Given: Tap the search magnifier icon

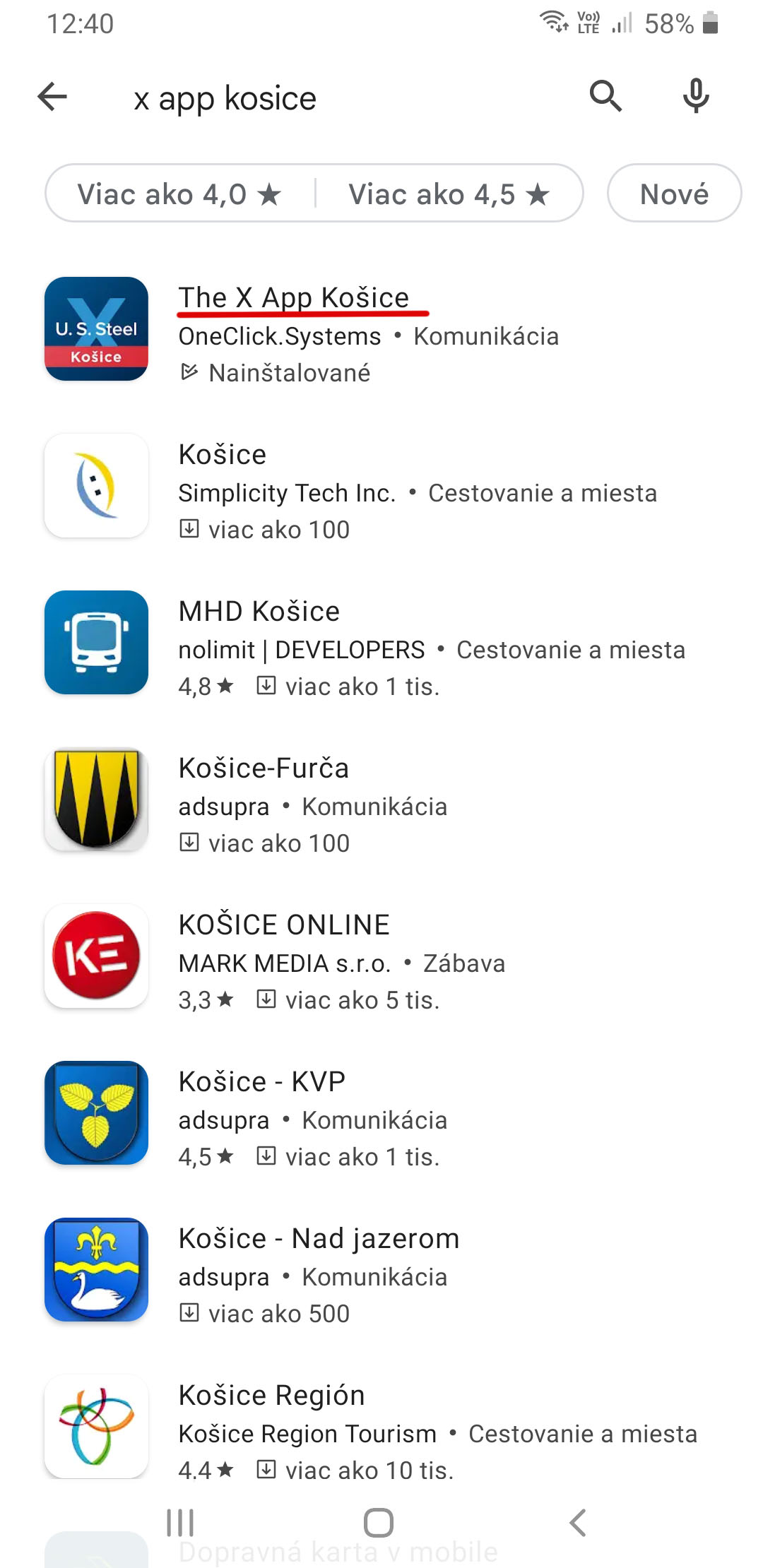Looking at the screenshot, I should (x=605, y=96).
